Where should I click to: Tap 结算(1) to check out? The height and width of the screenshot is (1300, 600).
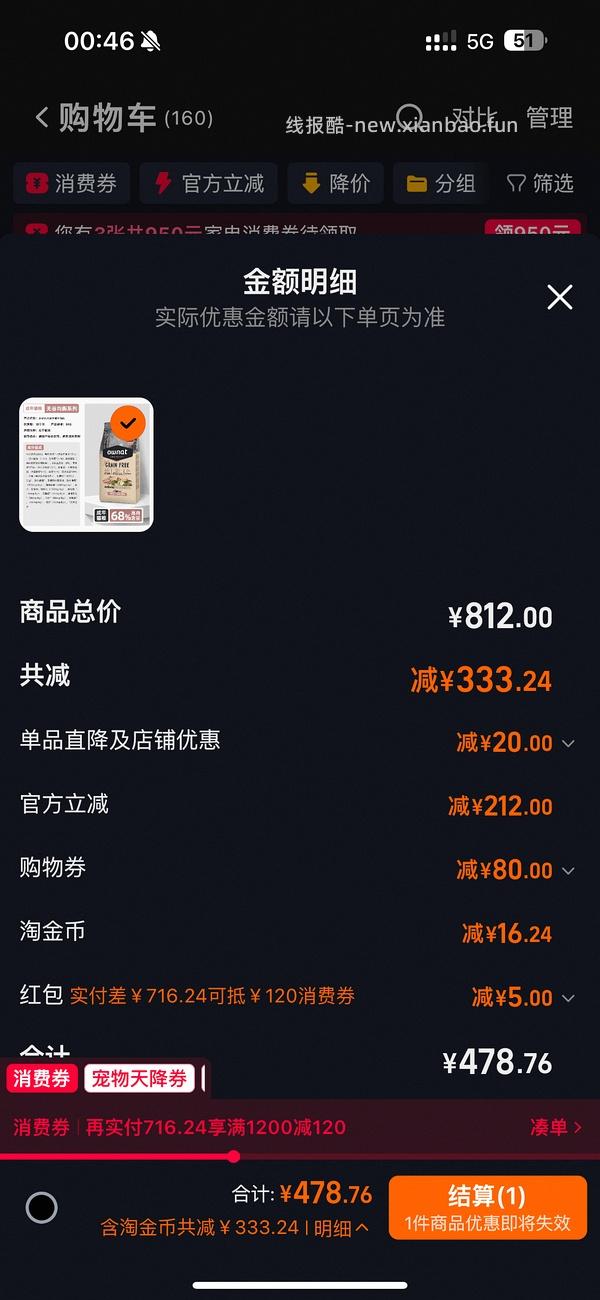(487, 1207)
